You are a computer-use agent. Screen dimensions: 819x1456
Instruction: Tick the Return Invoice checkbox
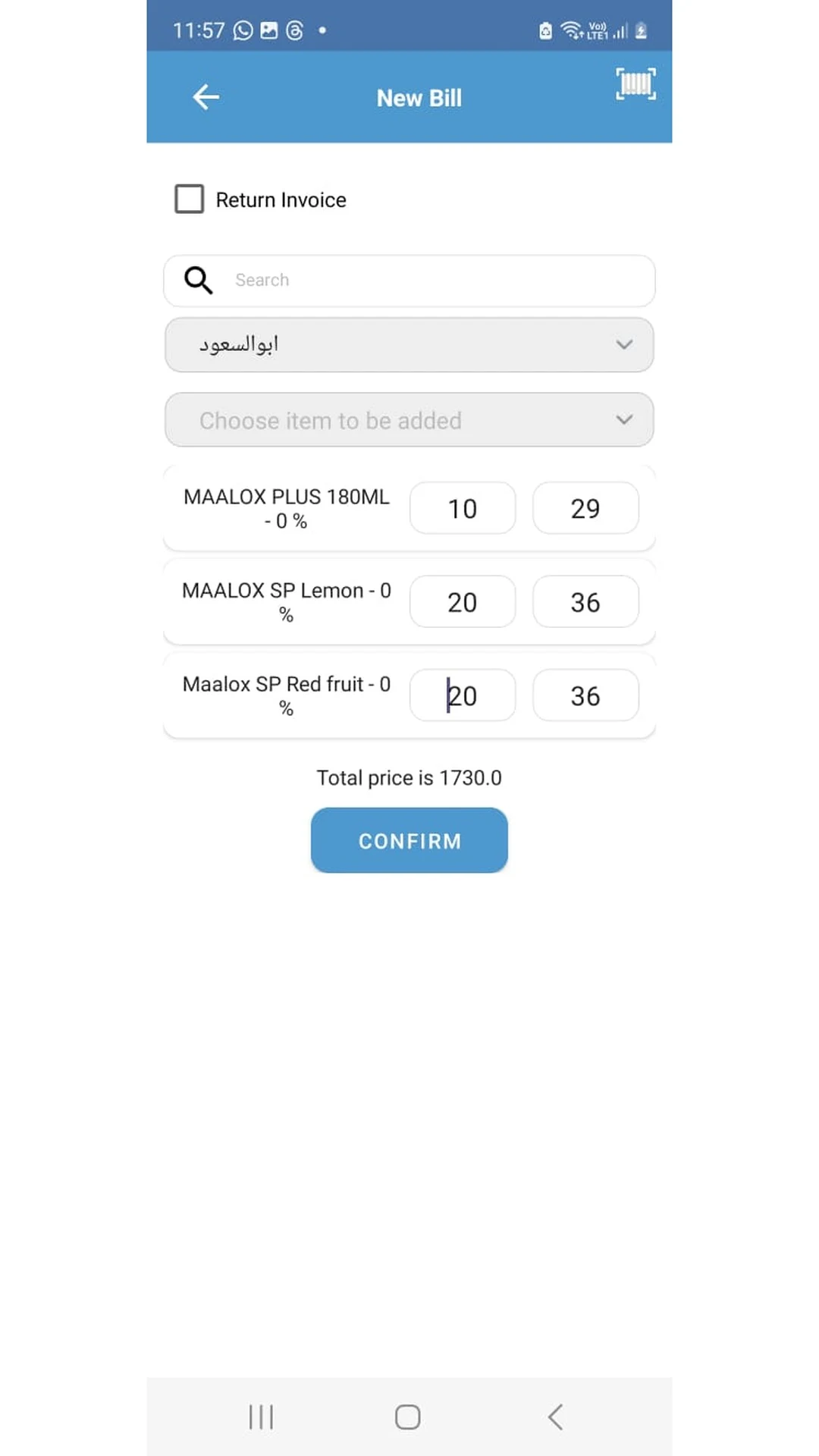tap(189, 199)
